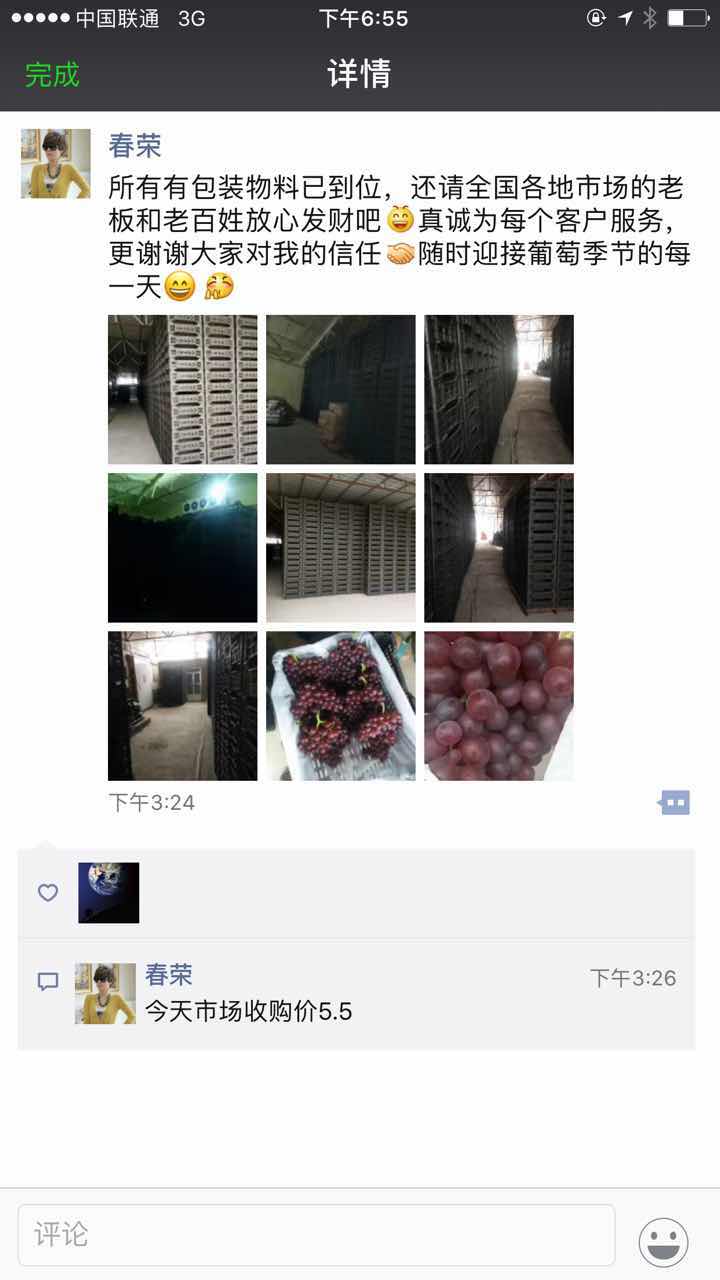Open 春荣's profile from the post avatar
Screen dimensions: 720x1280
tap(56, 163)
